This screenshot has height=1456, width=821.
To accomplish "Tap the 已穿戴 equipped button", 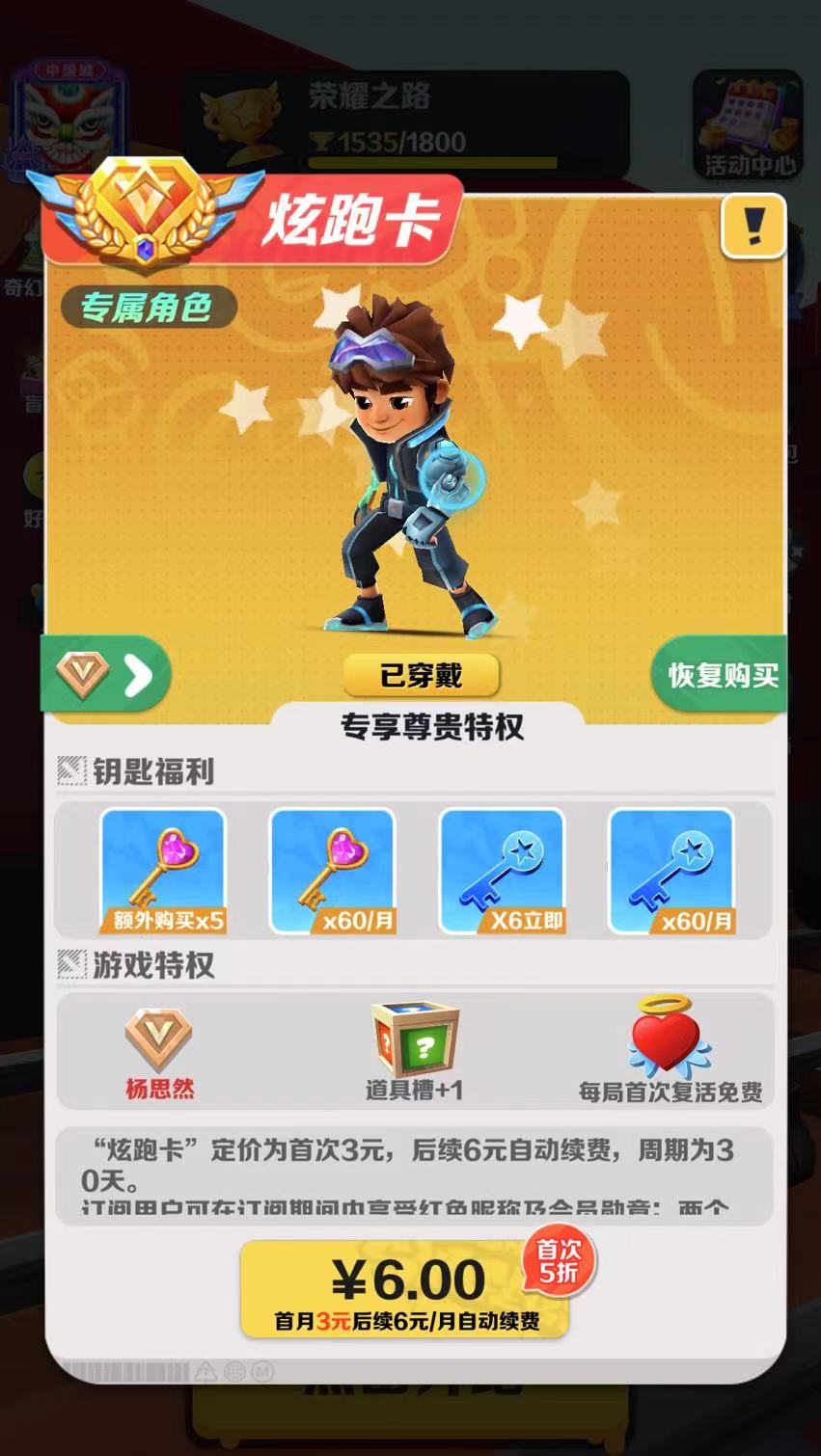I will tap(422, 675).
